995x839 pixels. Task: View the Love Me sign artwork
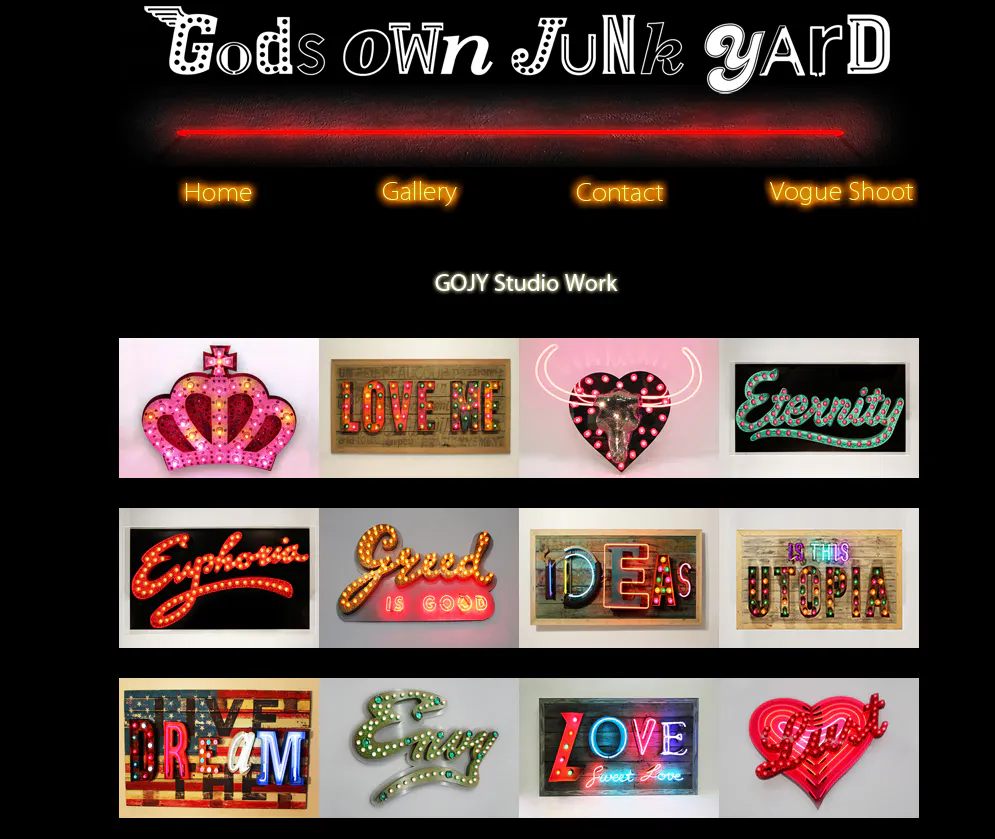pyautogui.click(x=419, y=408)
